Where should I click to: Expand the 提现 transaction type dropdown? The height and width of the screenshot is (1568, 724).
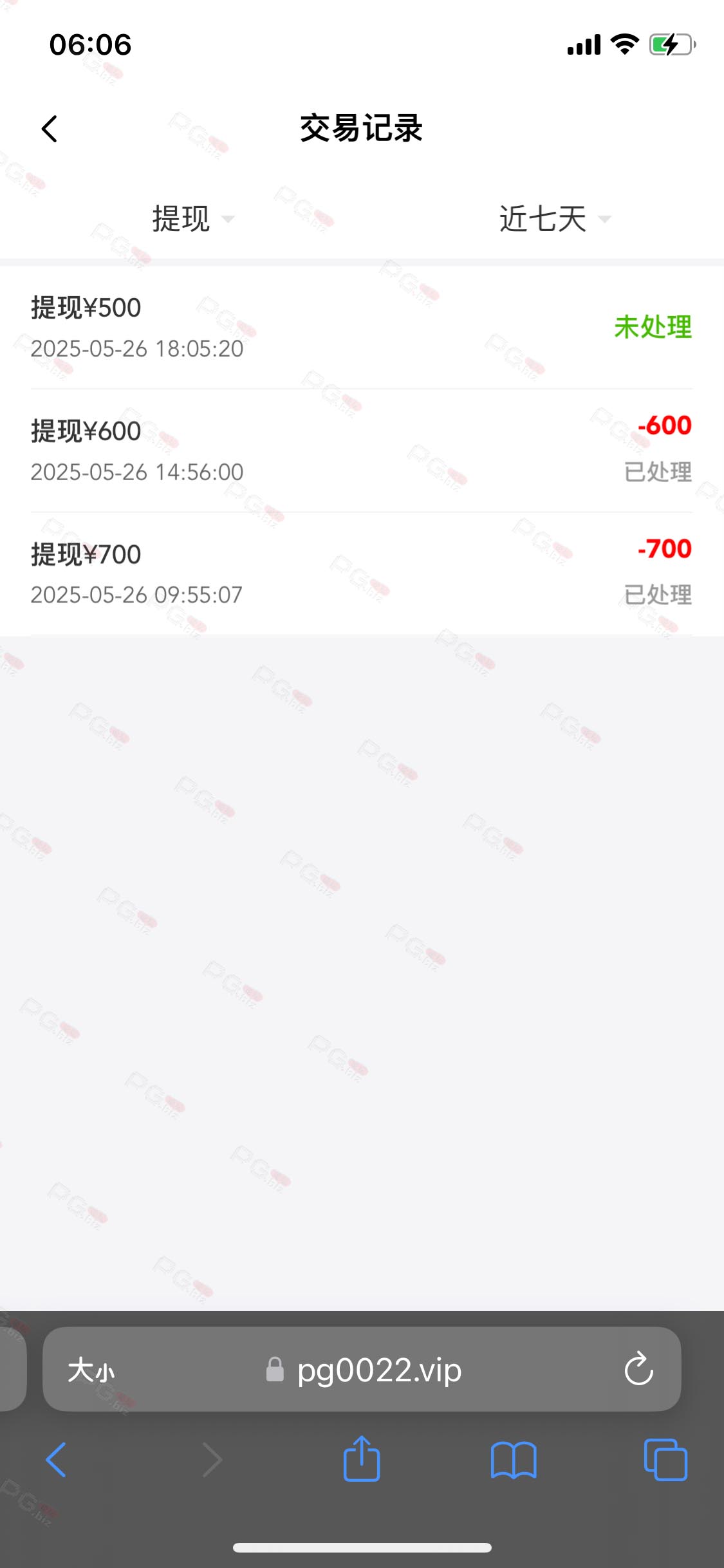coord(193,219)
